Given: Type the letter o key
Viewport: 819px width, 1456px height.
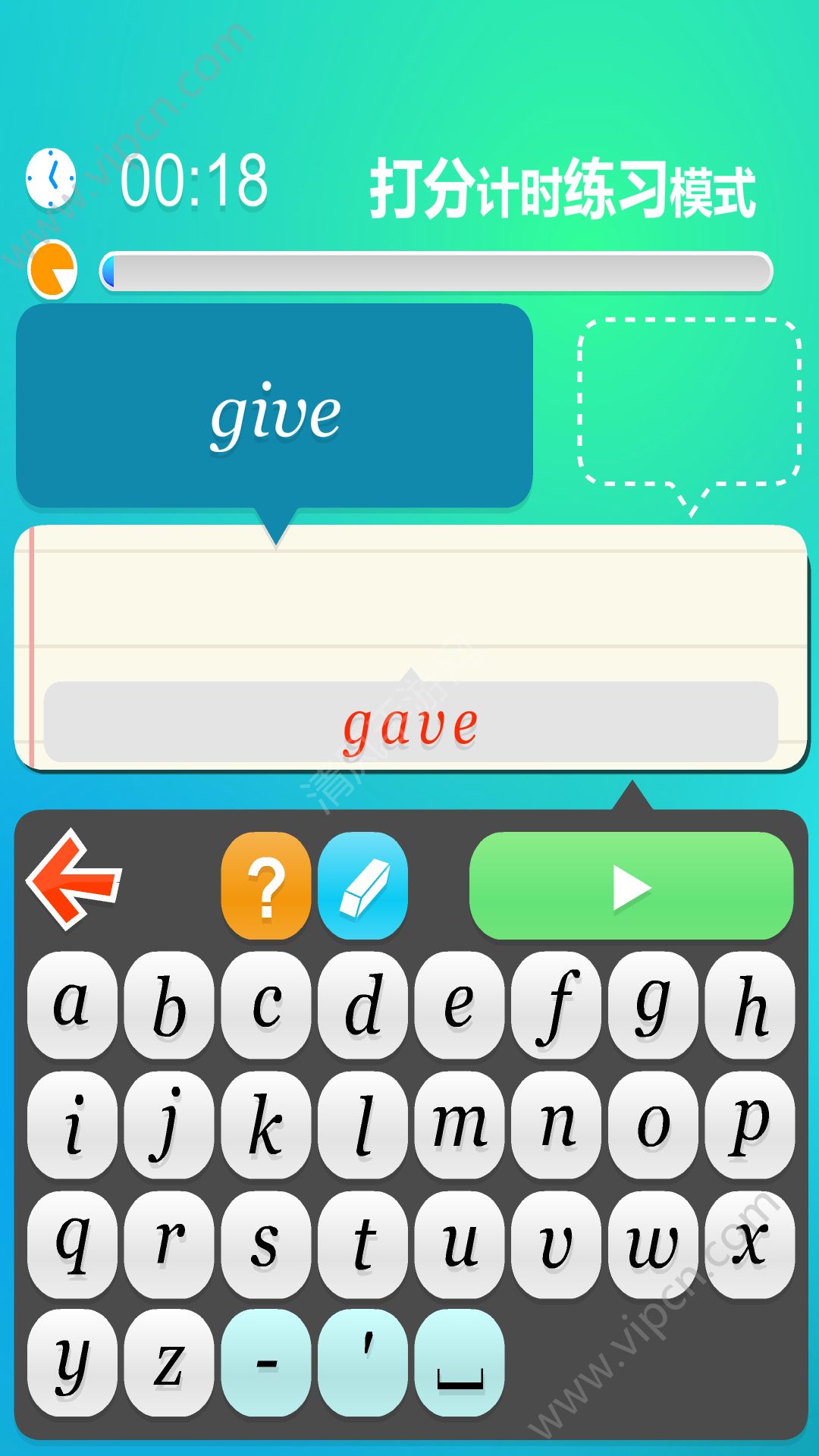Looking at the screenshot, I should pyautogui.click(x=652, y=1125).
